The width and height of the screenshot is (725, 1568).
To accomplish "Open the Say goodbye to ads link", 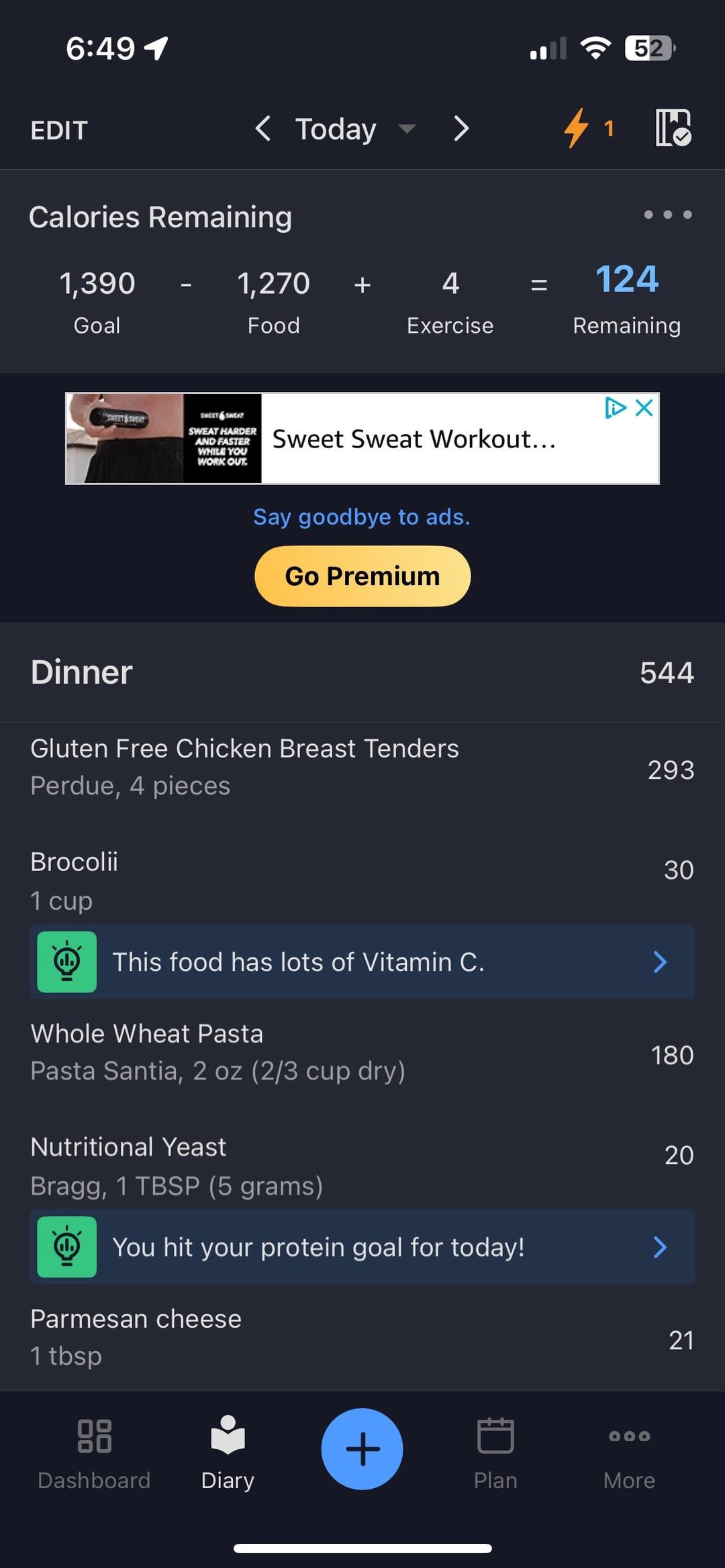I will point(362,517).
